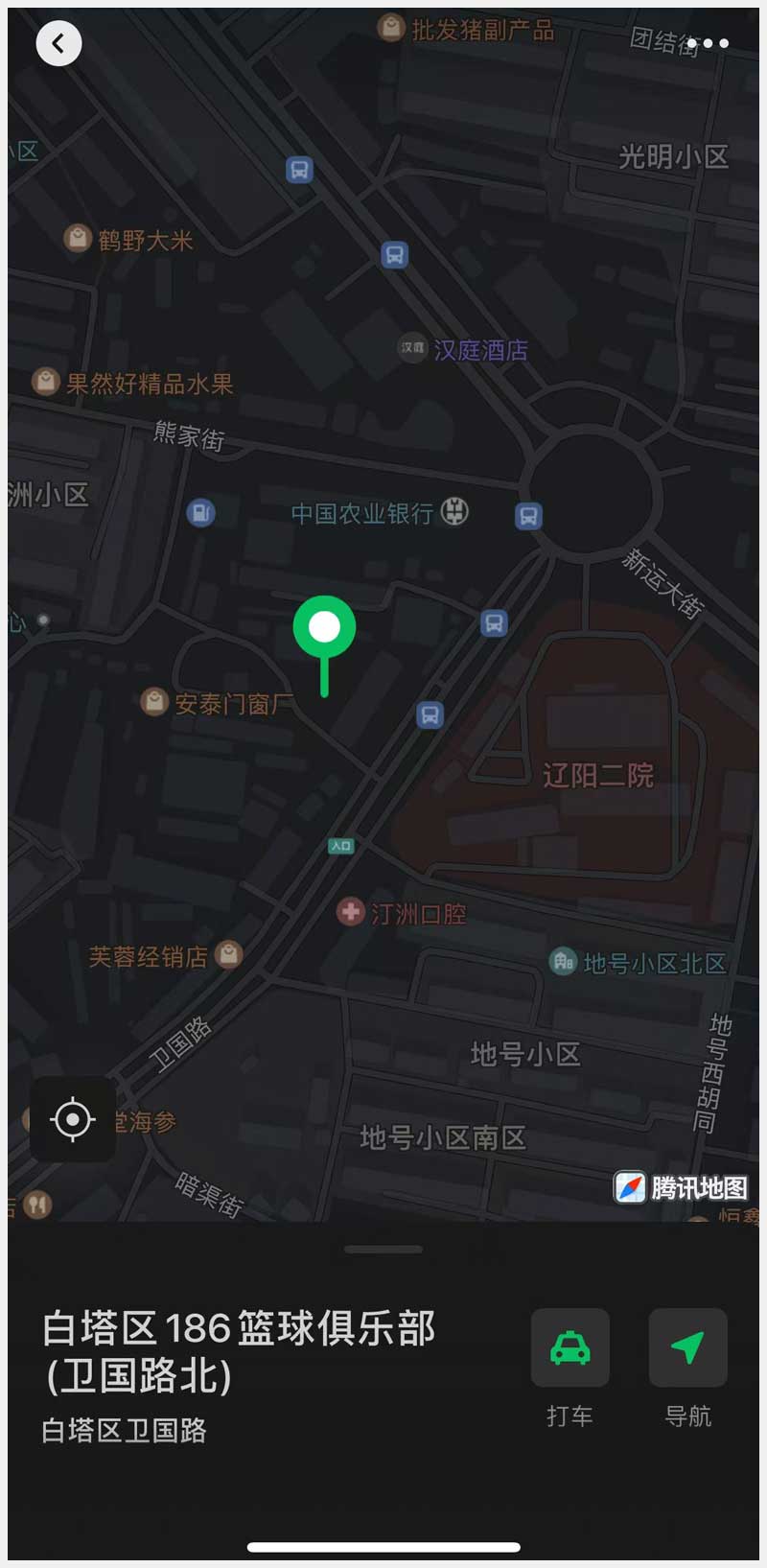Open the three-dot overflow menu
The height and width of the screenshot is (1568, 767).
click(708, 43)
